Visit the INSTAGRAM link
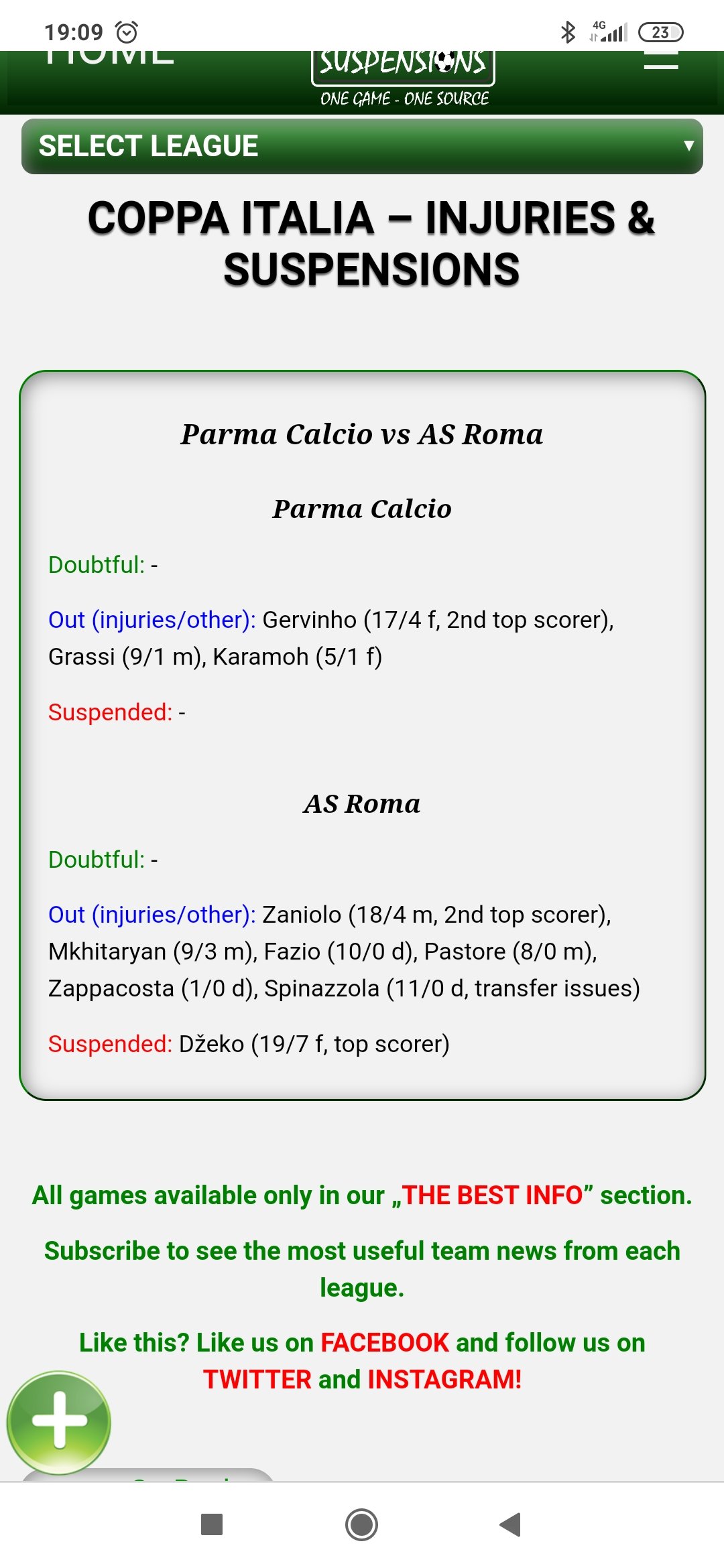 point(444,1379)
